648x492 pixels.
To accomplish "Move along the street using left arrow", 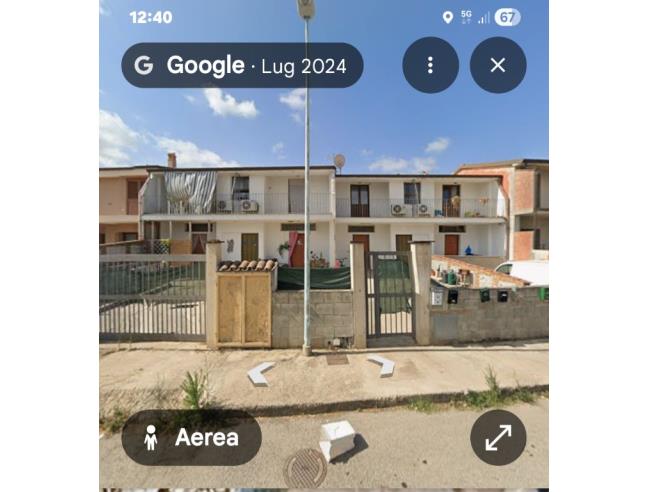I will (x=260, y=373).
